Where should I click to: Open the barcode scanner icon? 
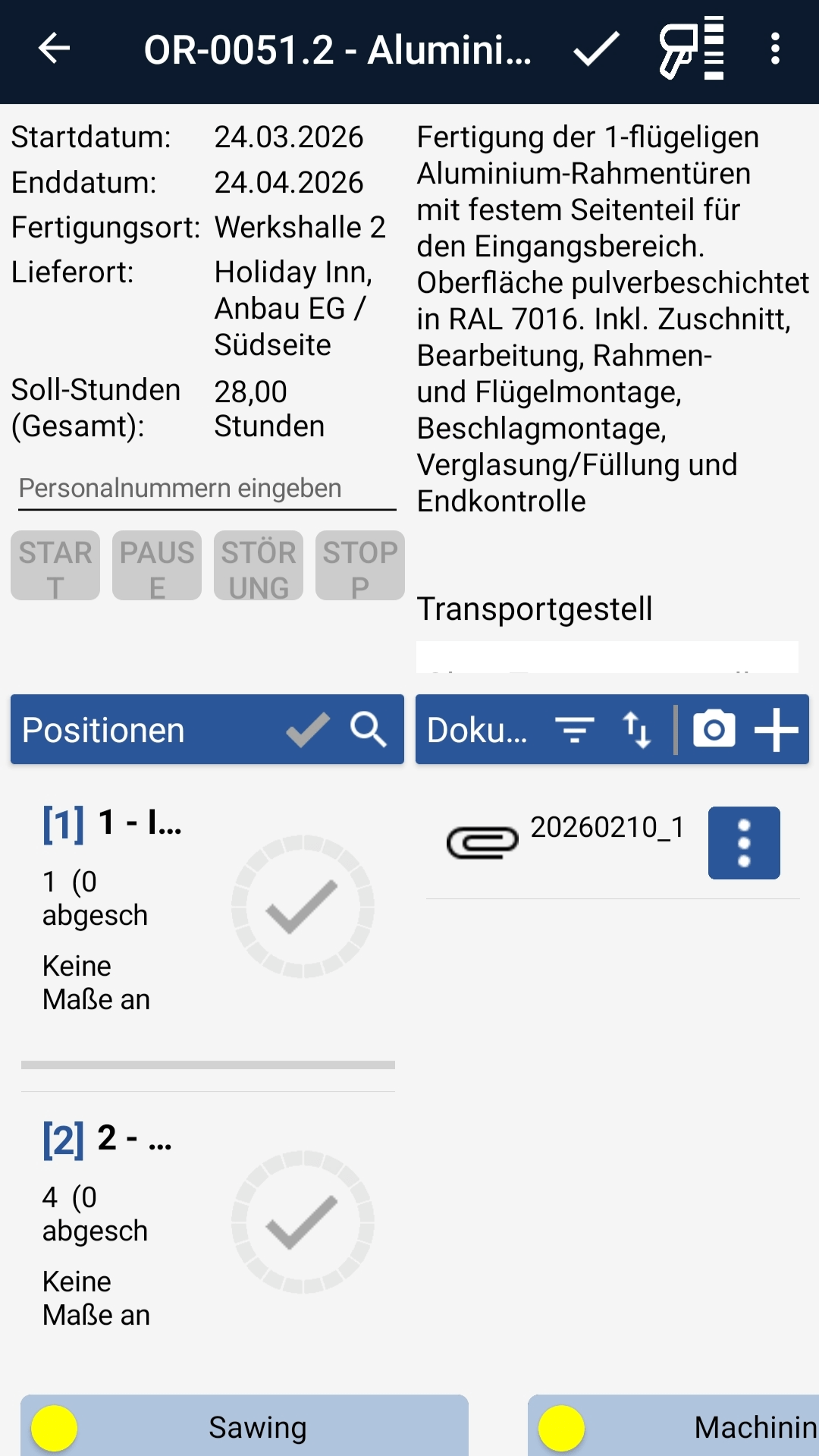click(691, 49)
